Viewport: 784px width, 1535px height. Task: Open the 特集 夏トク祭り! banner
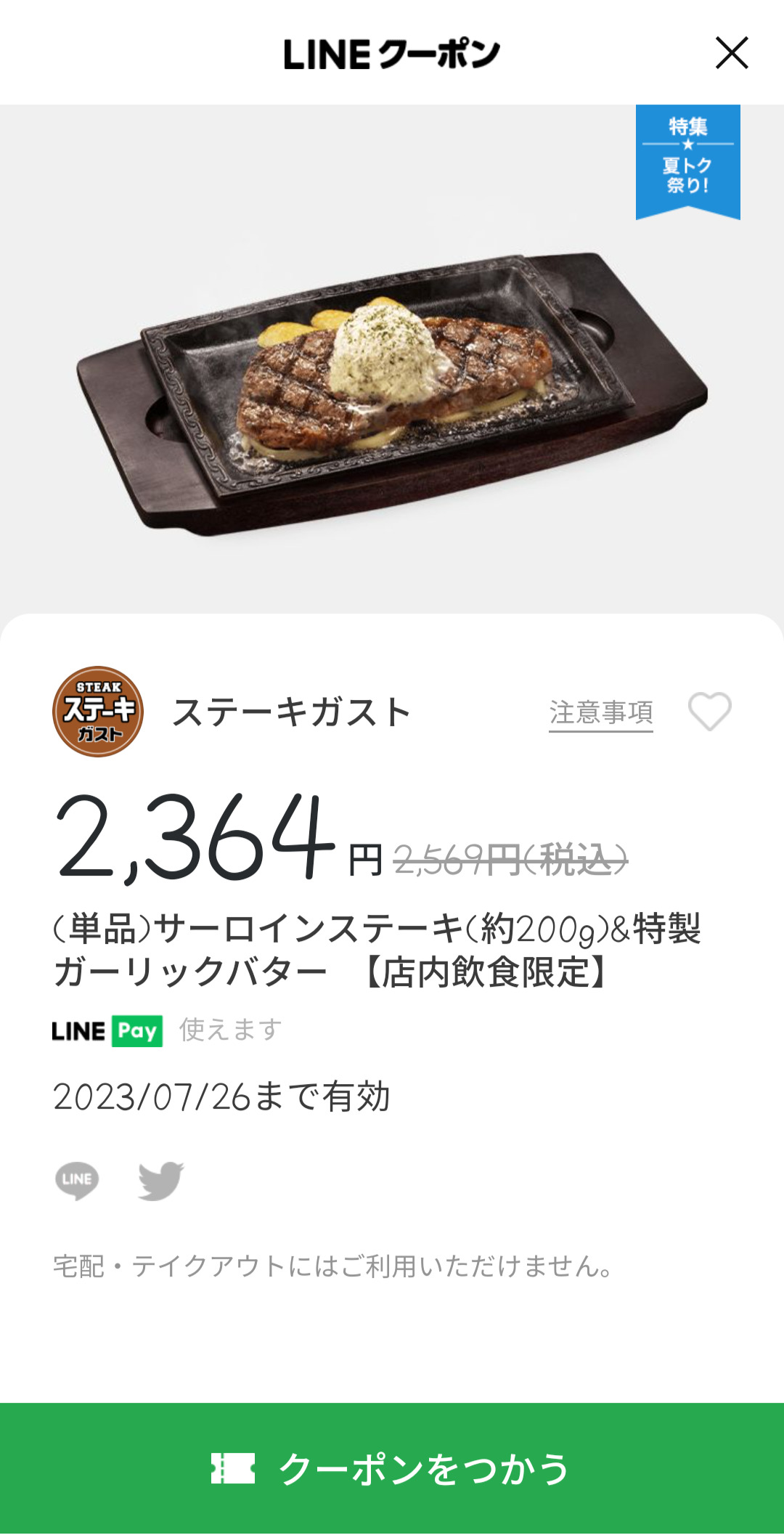[687, 160]
